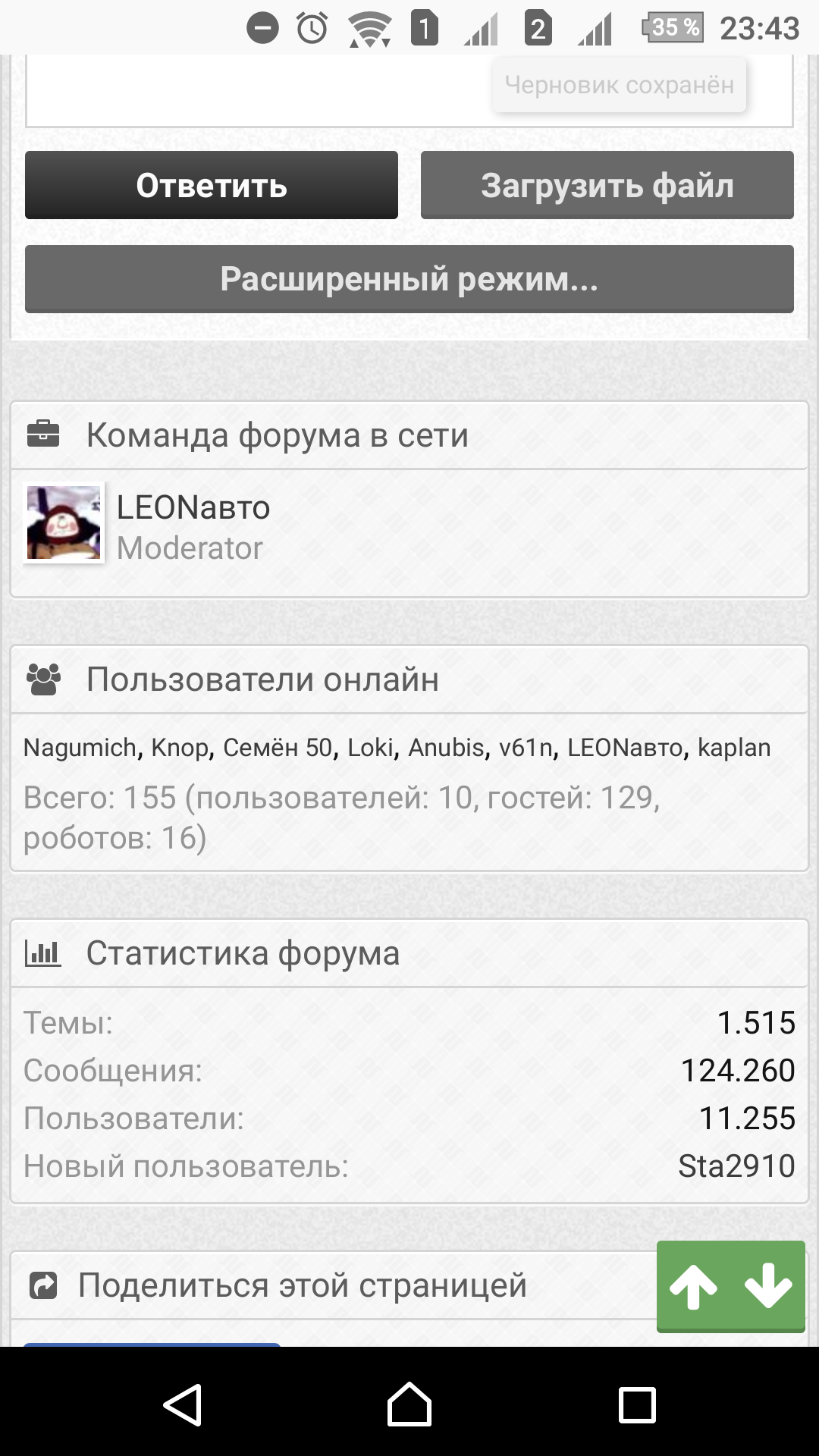
Task: Jump to page top with up arrow
Action: coord(693,1286)
